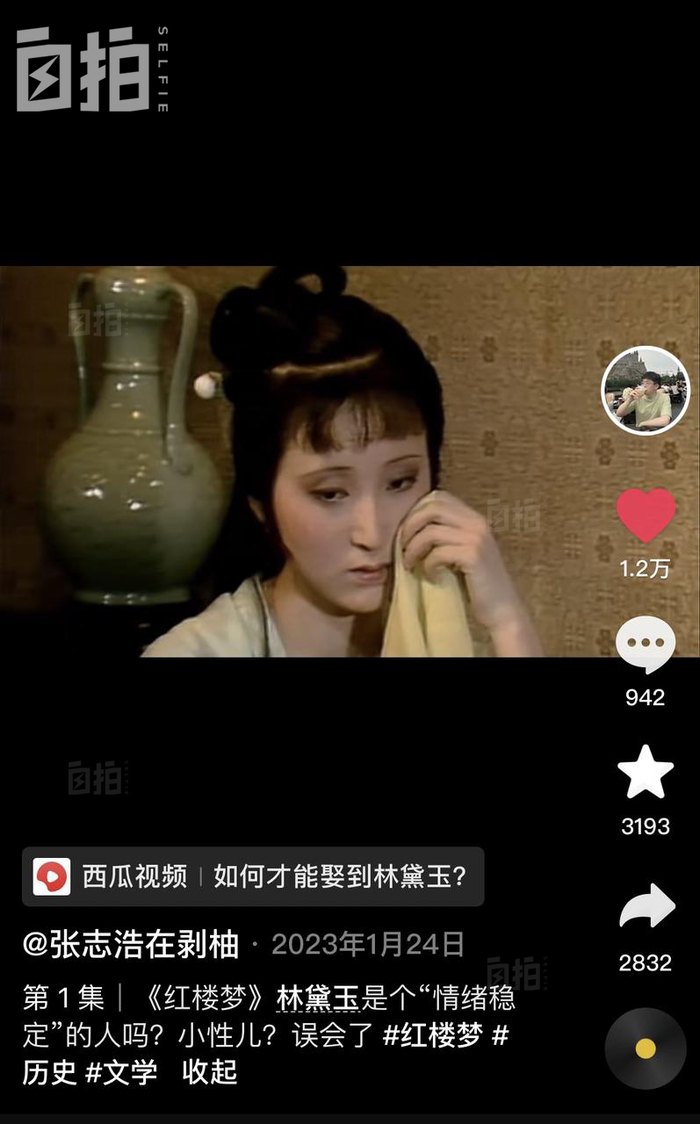Like this video with the heart
The image size is (700, 1124).
pyautogui.click(x=645, y=515)
